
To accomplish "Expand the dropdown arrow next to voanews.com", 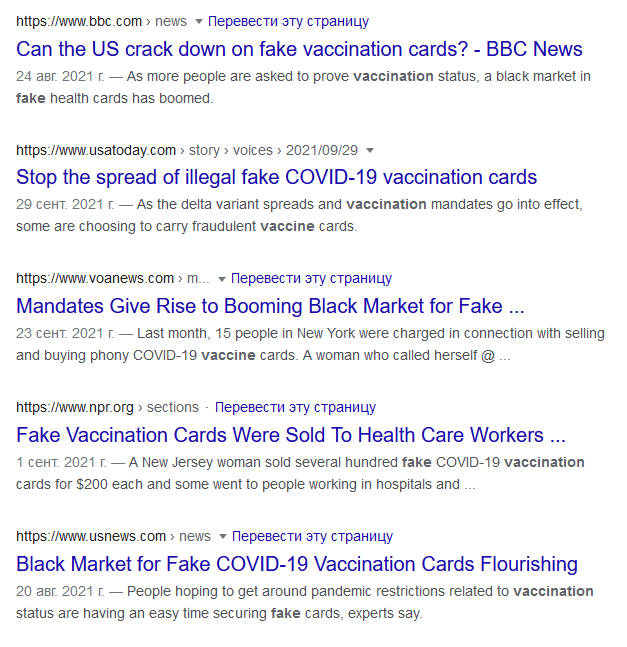I will coord(222,279).
